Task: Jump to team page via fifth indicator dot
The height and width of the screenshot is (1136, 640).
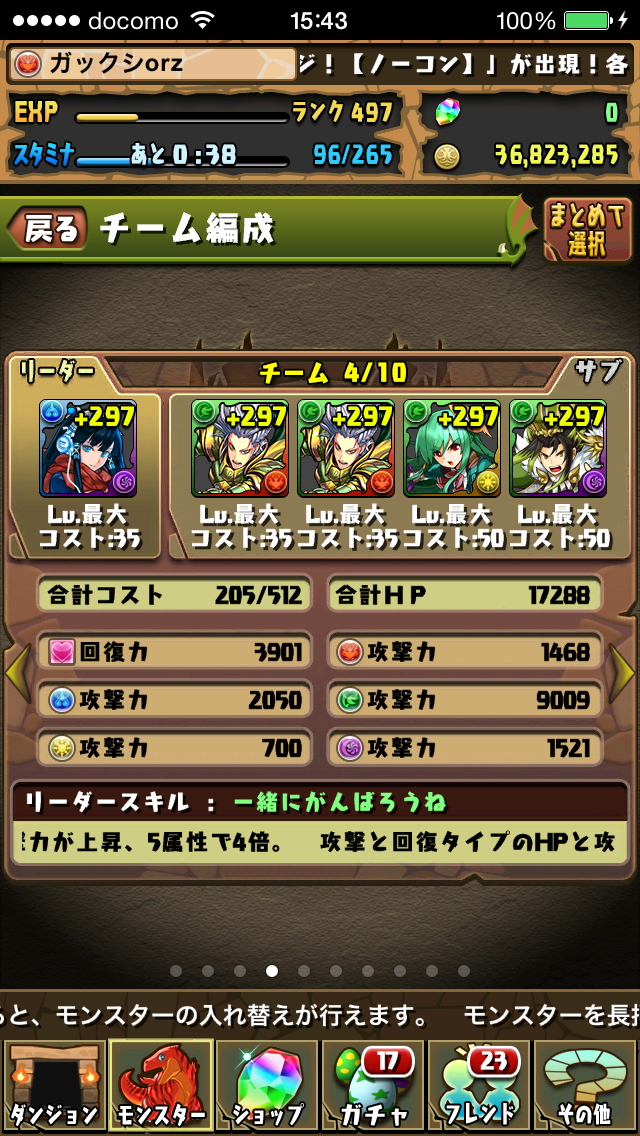Action: (x=304, y=971)
